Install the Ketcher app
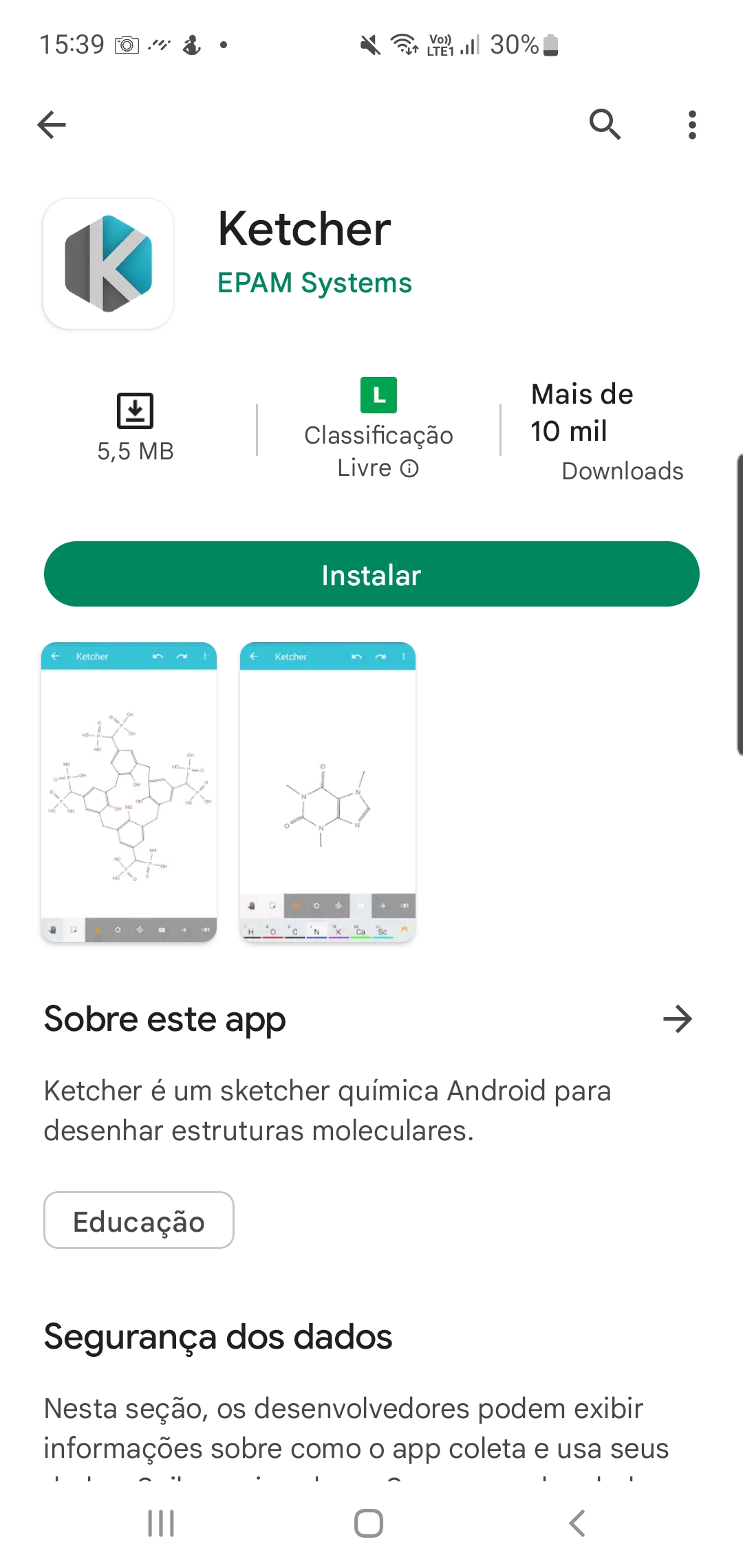Screen dimensions: 743x1568 tap(371, 574)
